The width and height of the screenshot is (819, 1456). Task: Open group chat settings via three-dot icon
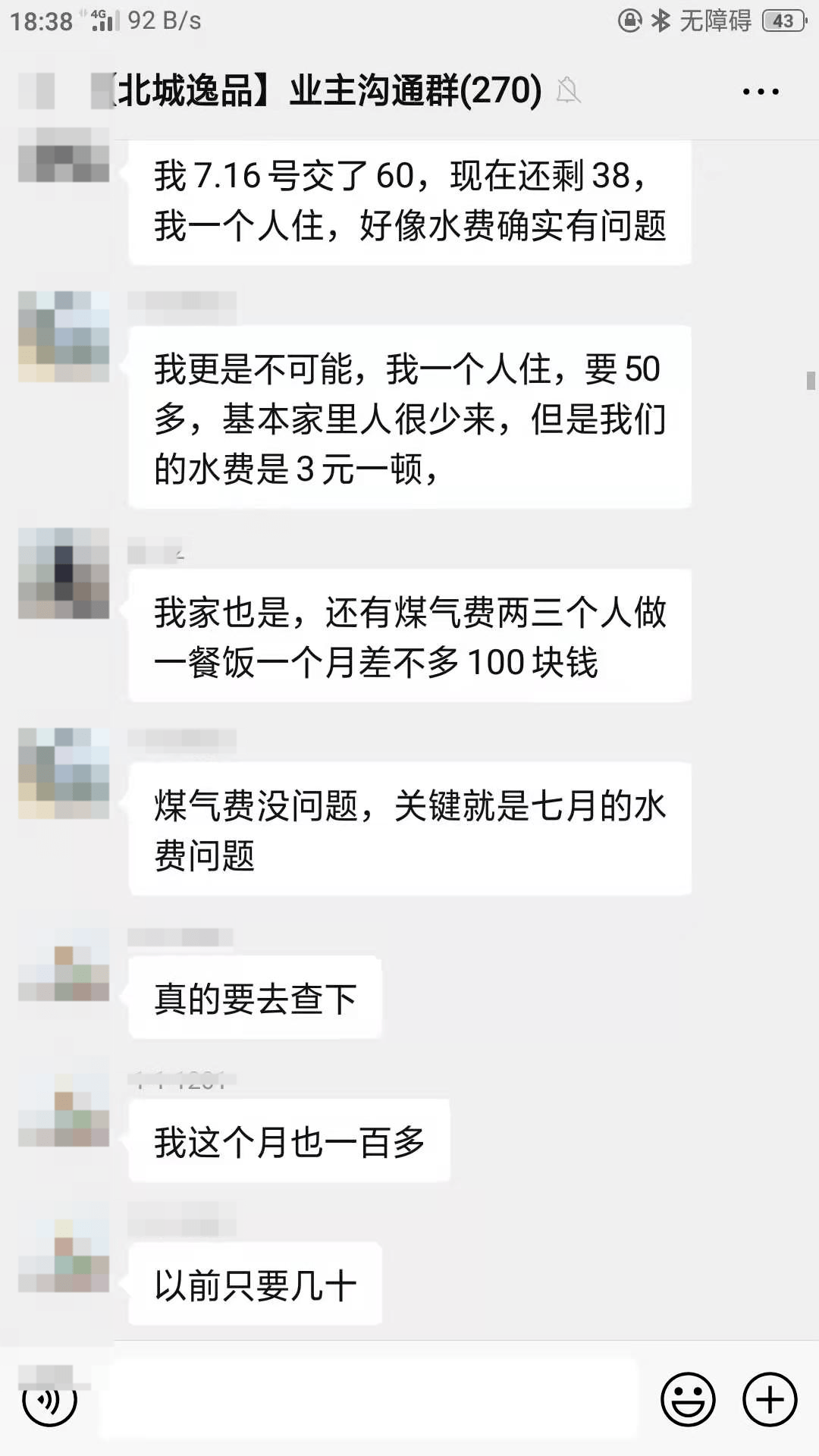tap(759, 91)
